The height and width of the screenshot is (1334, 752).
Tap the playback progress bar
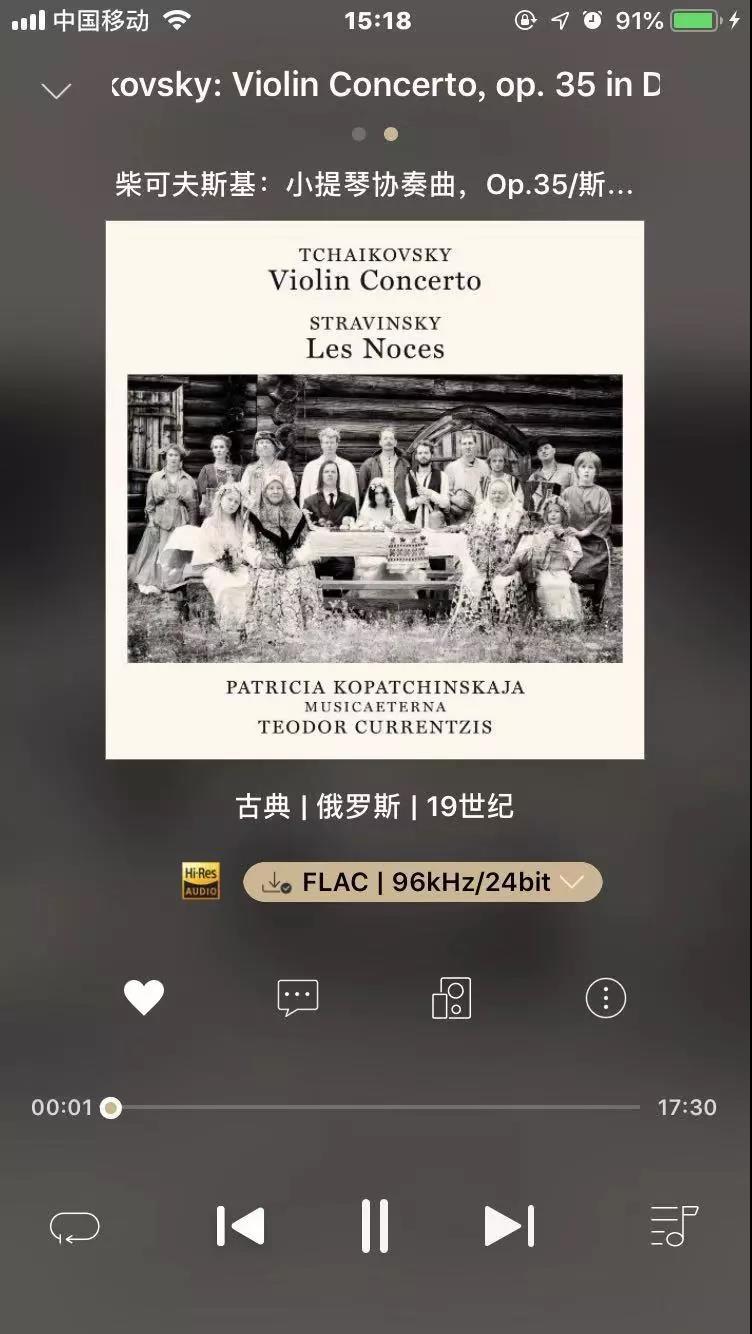click(375, 1107)
